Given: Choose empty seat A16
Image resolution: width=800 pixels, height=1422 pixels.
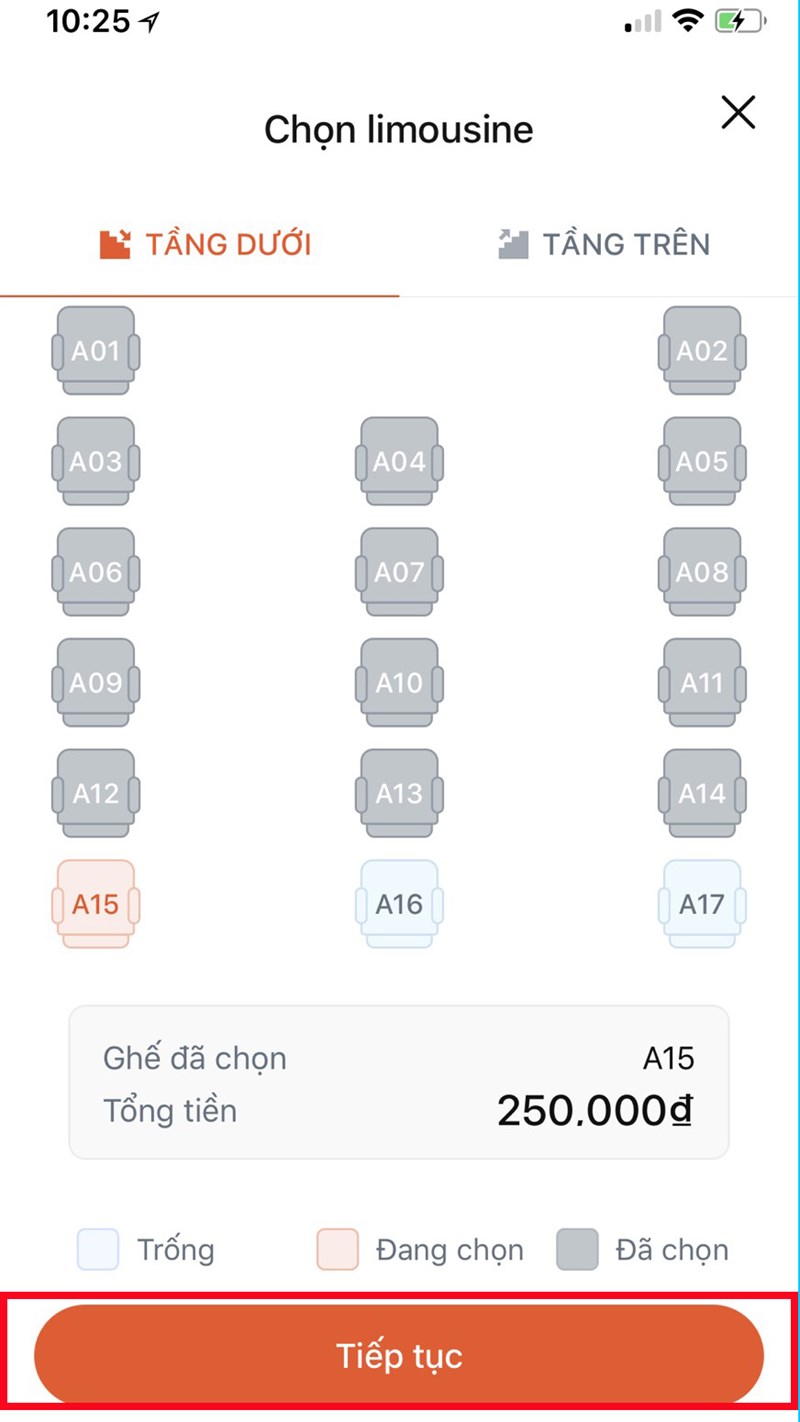Looking at the screenshot, I should tap(399, 904).
